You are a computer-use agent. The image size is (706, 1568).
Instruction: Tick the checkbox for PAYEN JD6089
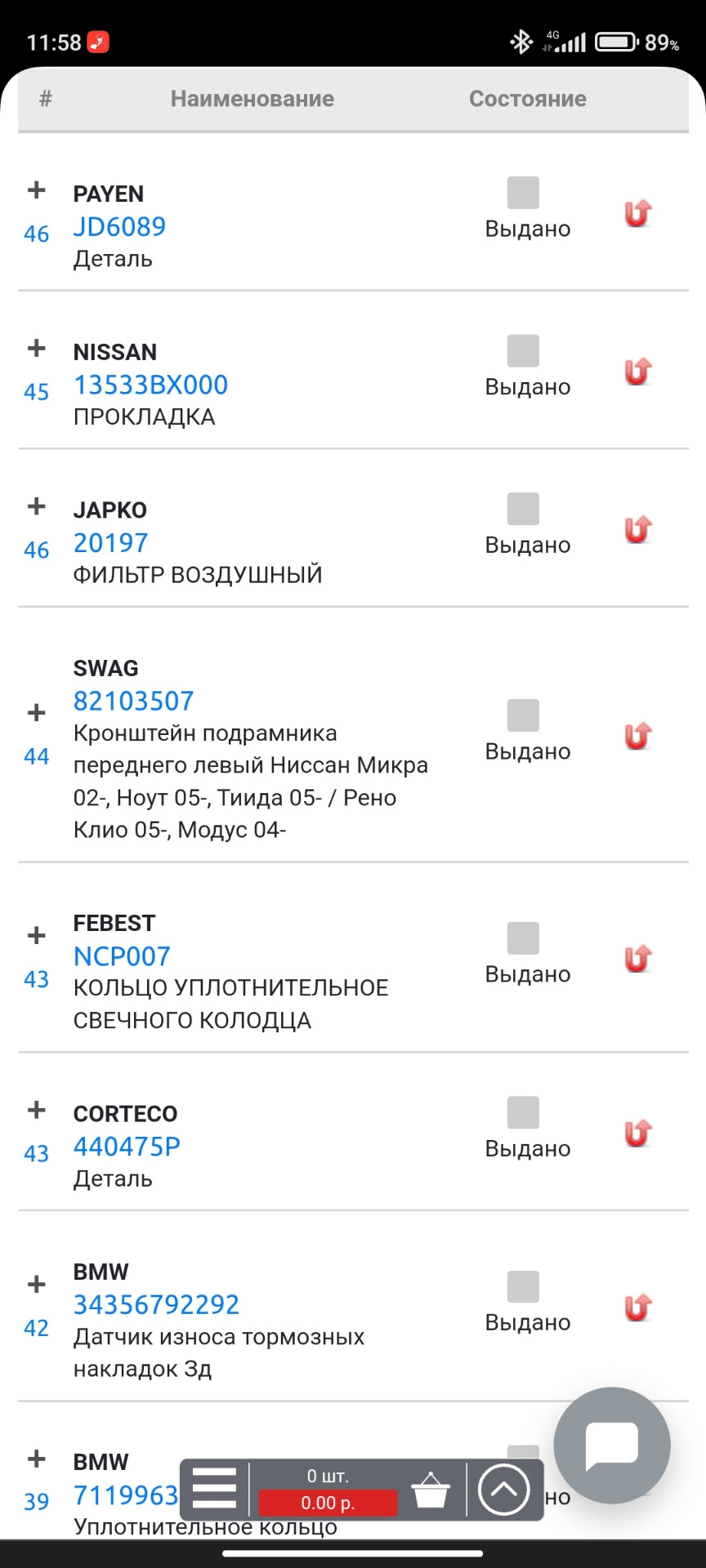point(523,193)
